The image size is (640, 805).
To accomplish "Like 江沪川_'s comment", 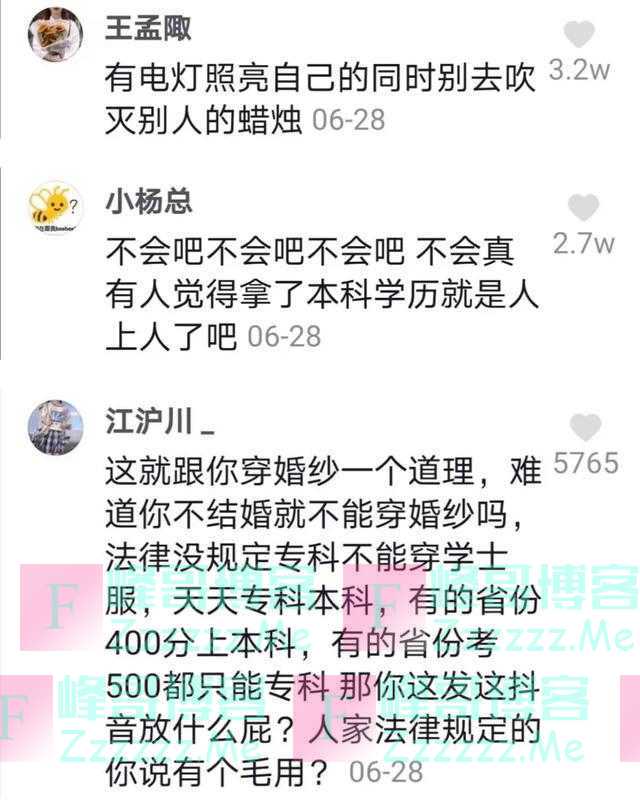I will (x=585, y=427).
